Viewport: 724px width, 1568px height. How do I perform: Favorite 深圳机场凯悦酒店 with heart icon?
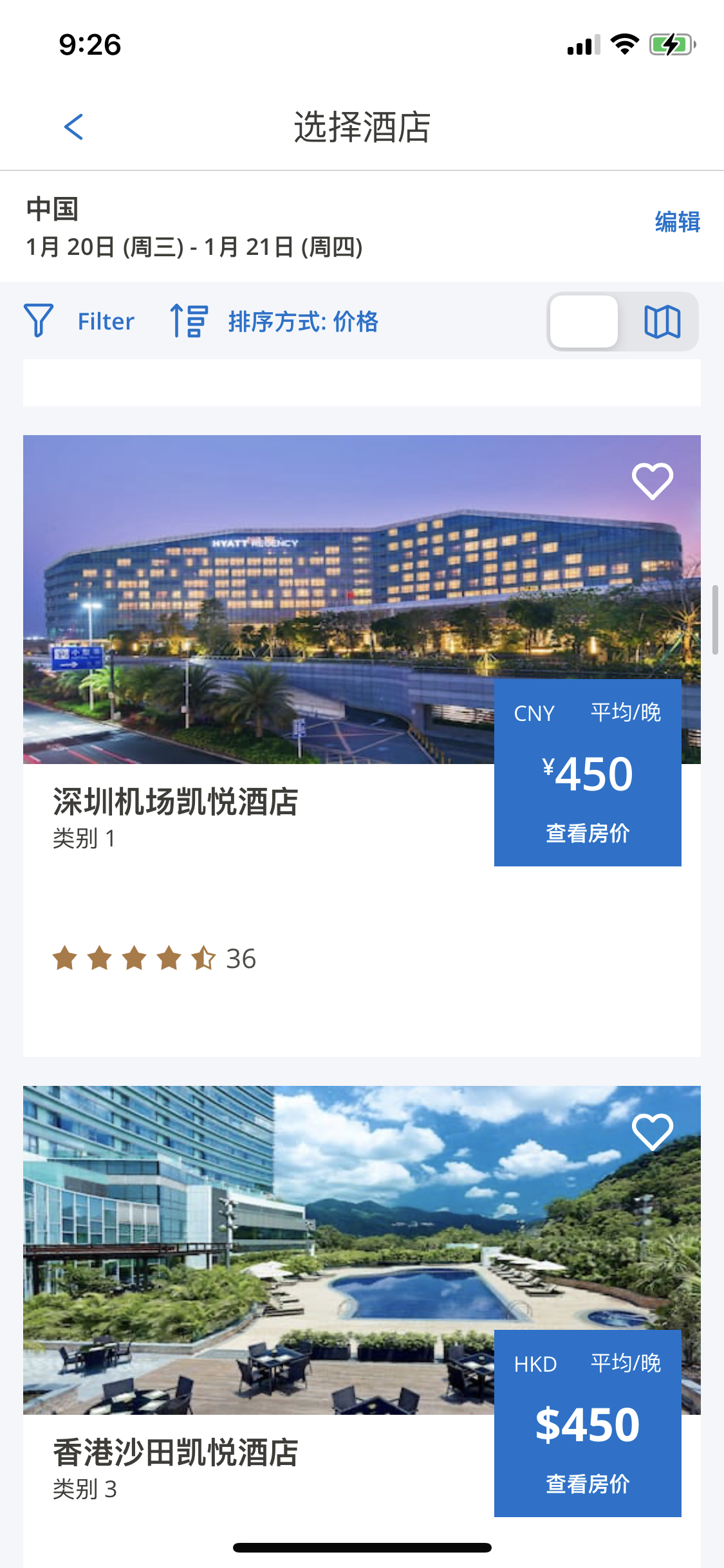pyautogui.click(x=652, y=481)
